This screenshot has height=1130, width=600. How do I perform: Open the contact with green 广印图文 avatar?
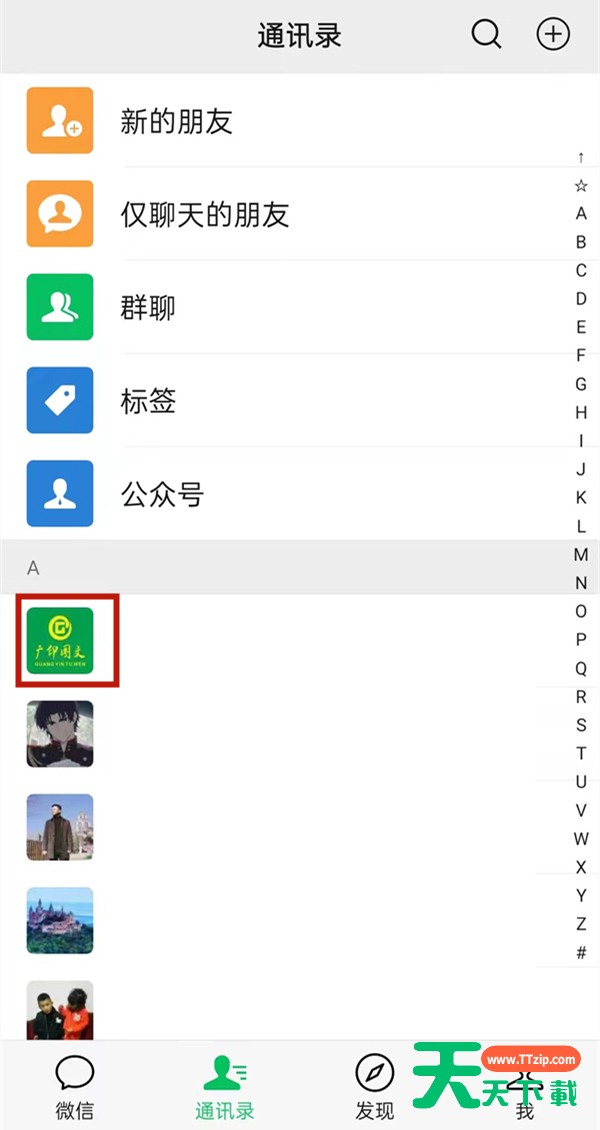coord(300,641)
